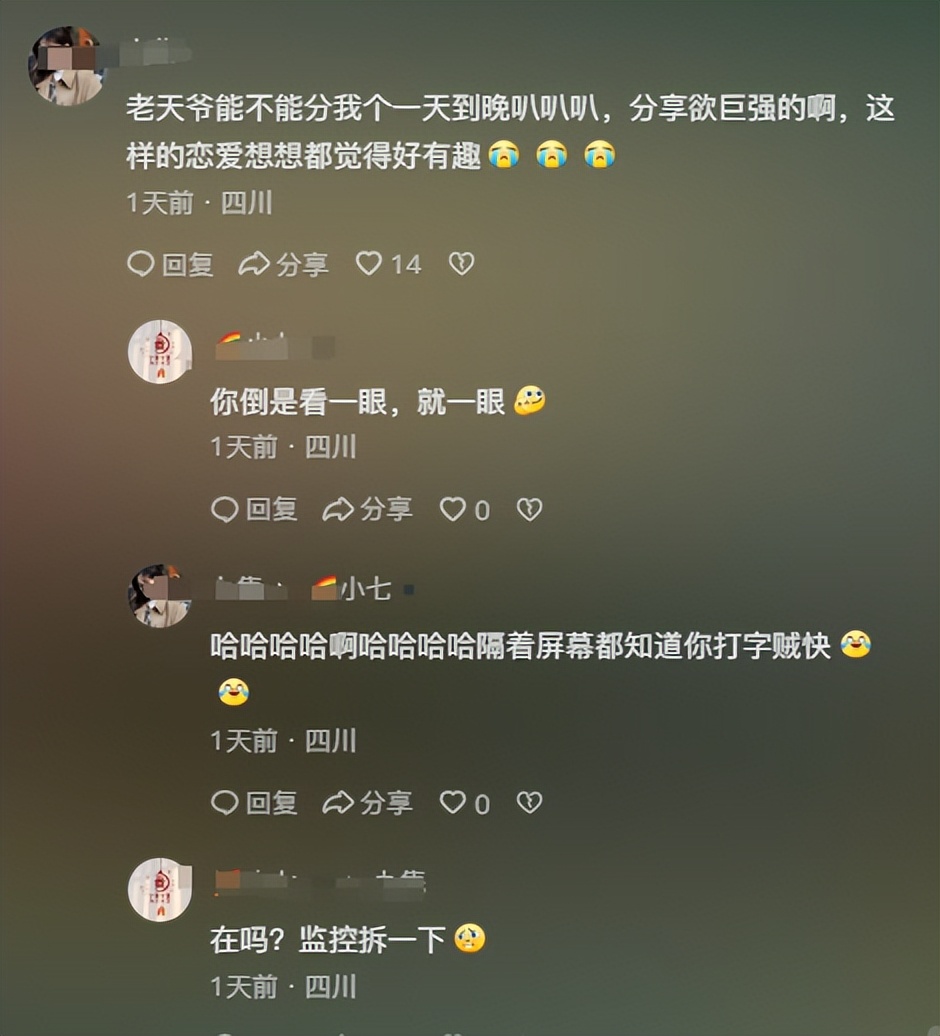Open the avatar beside the 老天爷能不能分我个 comment

coord(66,66)
